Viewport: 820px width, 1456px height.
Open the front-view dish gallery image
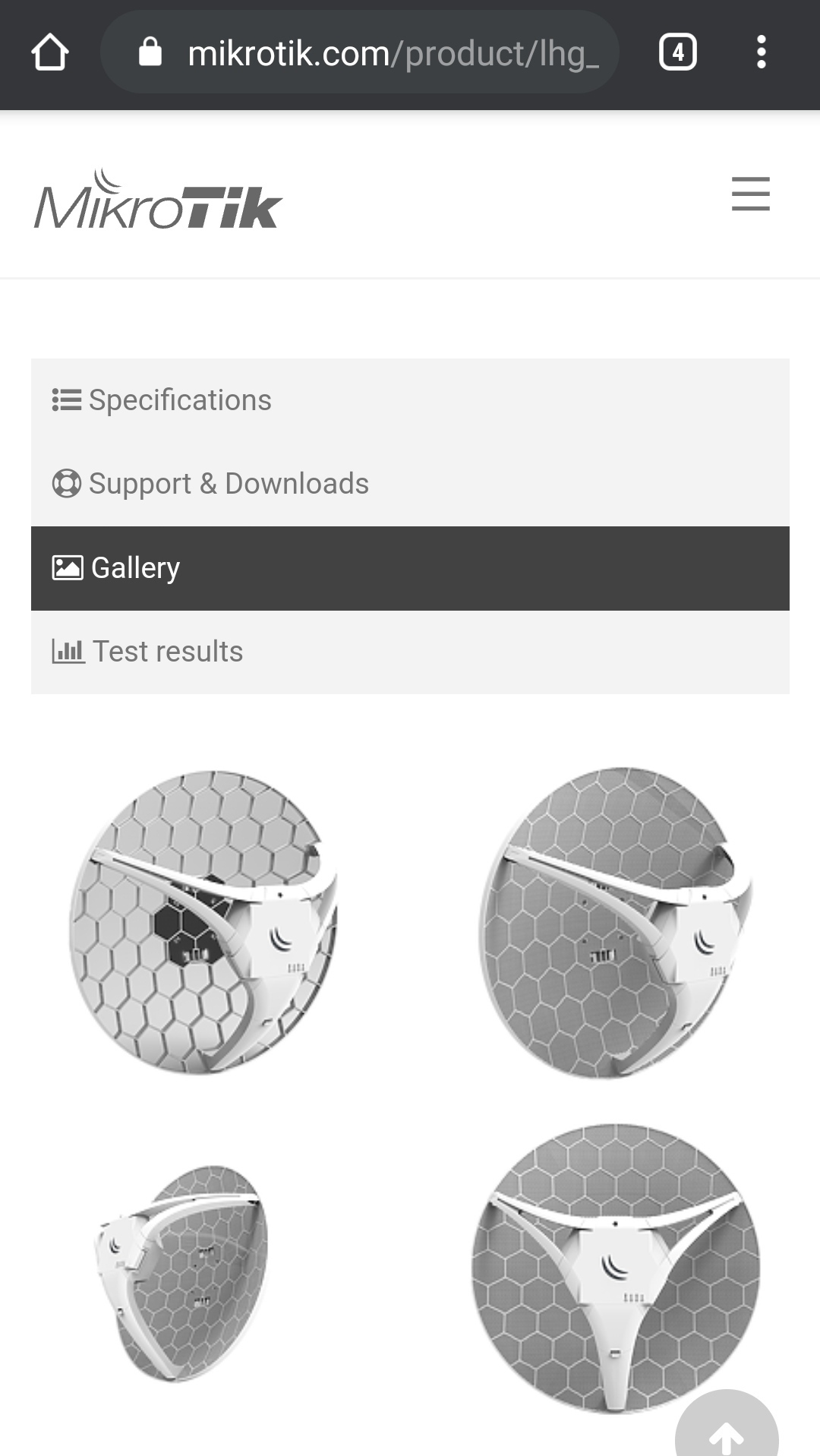pyautogui.click(x=615, y=1267)
